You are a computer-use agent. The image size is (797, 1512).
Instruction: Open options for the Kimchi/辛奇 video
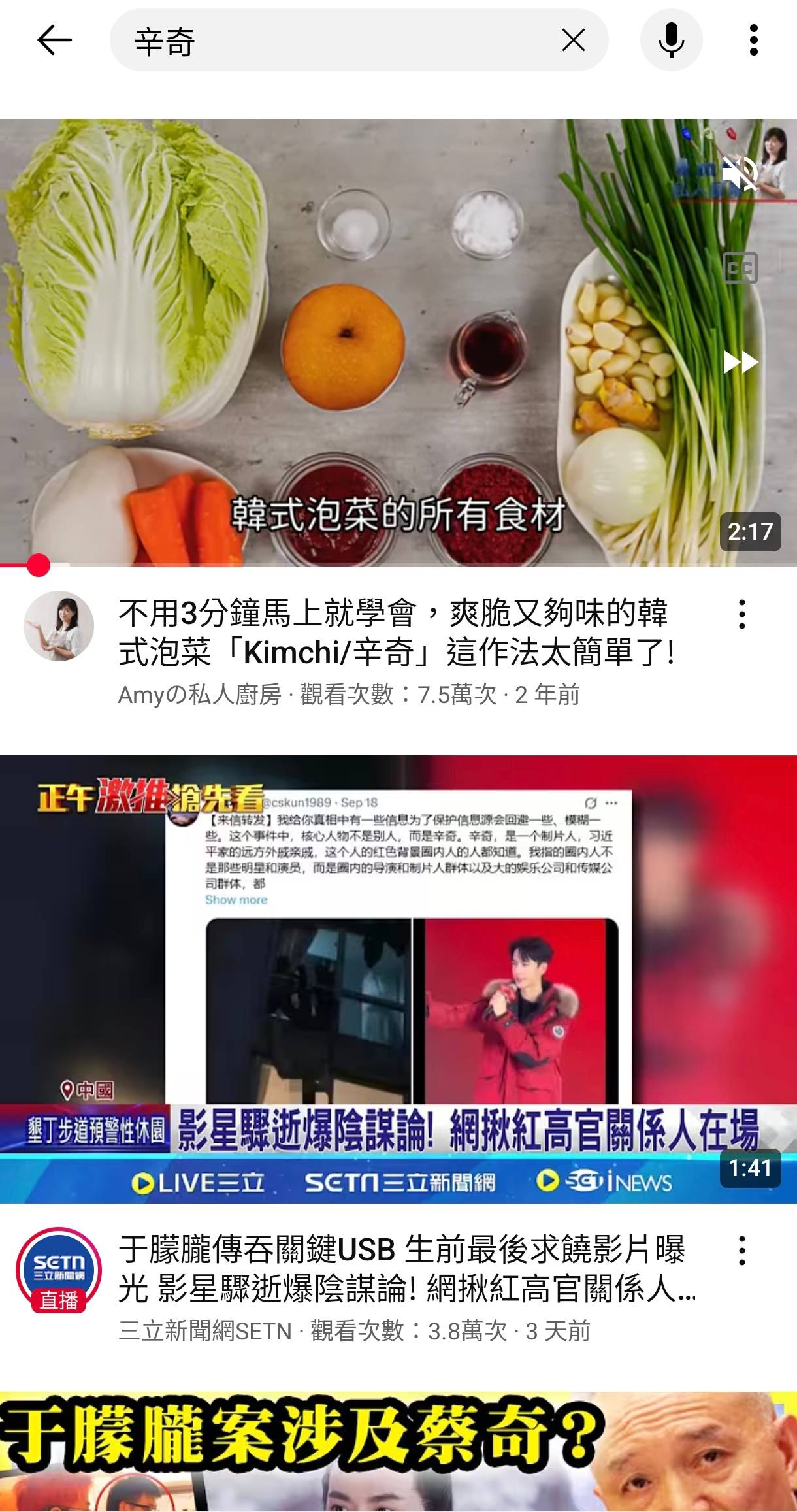pyautogui.click(x=741, y=614)
